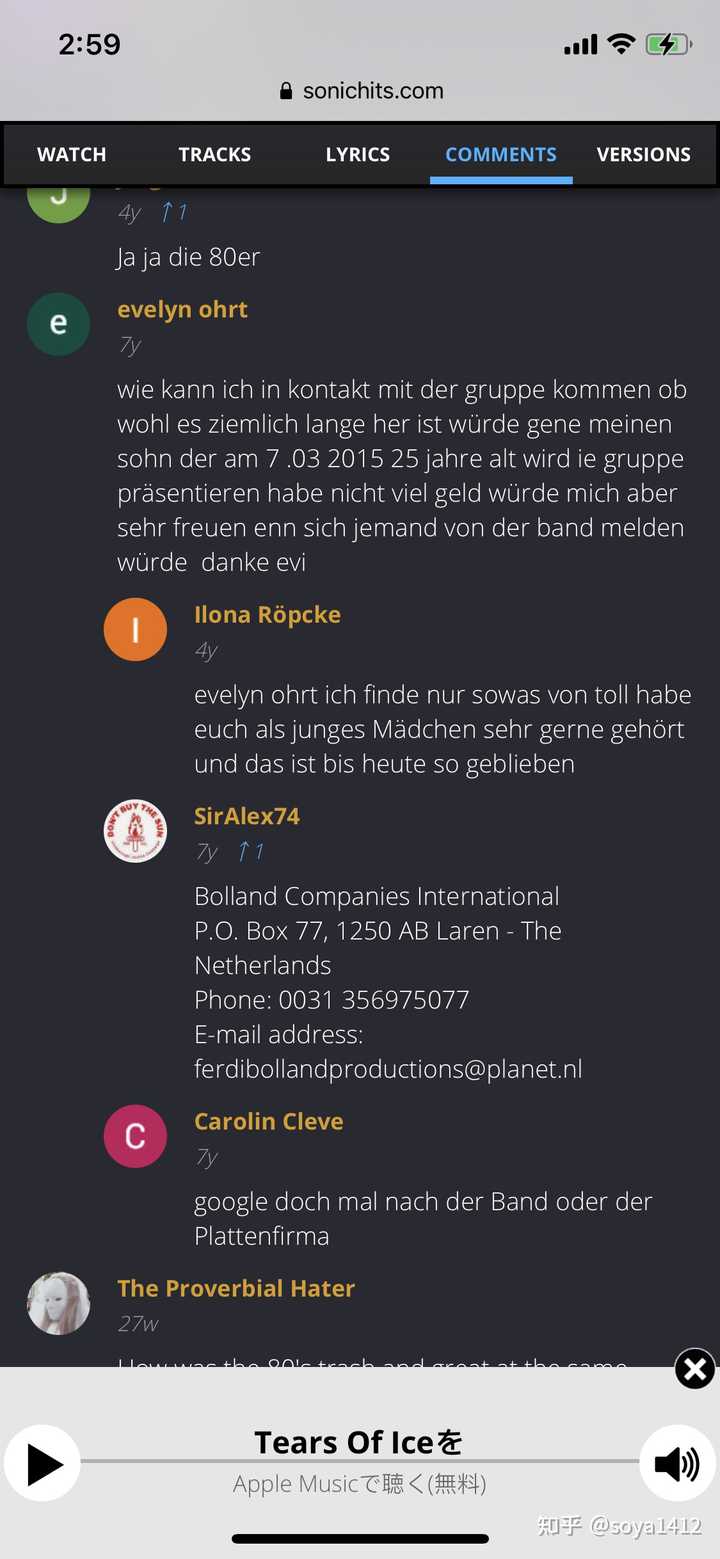The height and width of the screenshot is (1559, 720).
Task: Switch to the Watch tab
Action: click(x=71, y=154)
